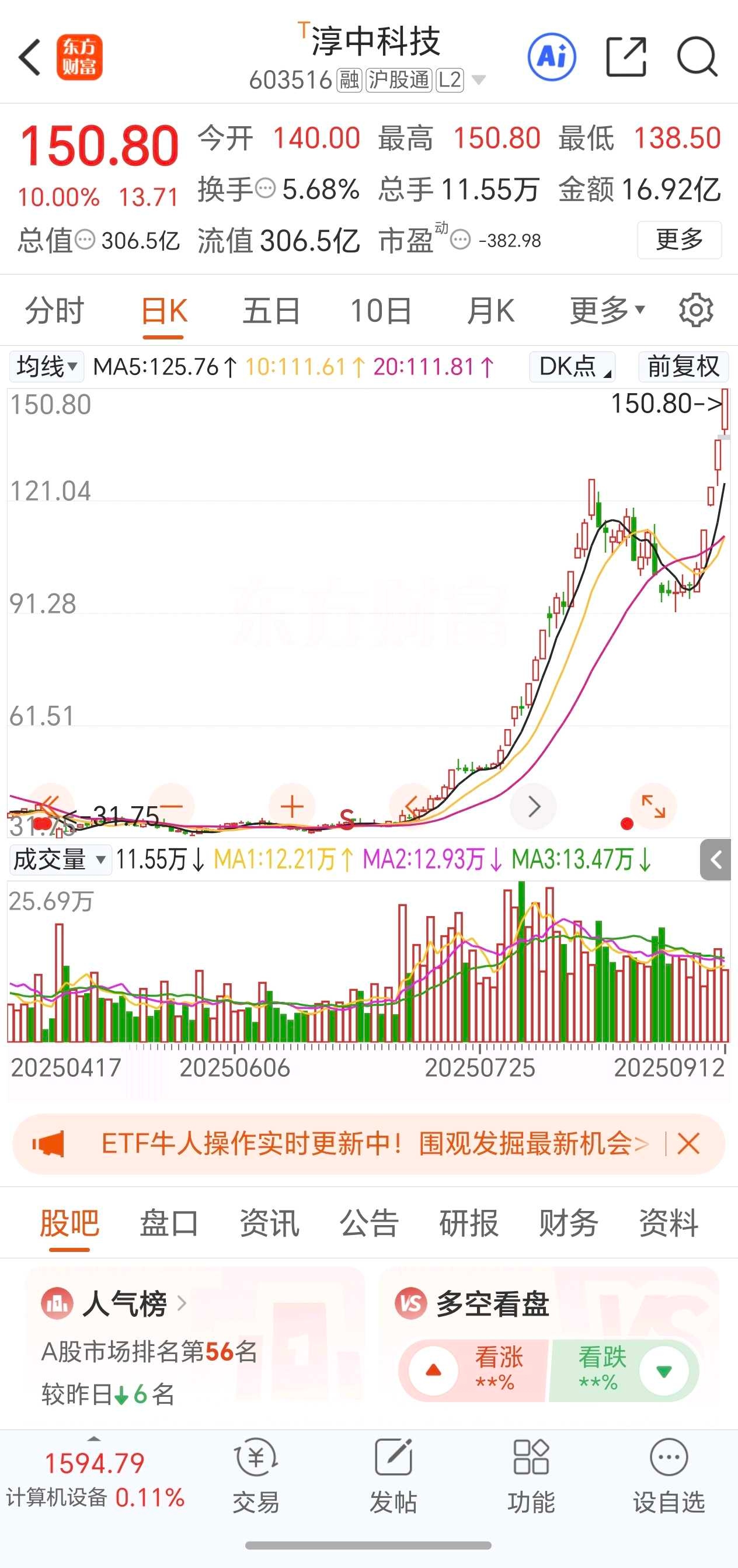Open the 公告 tab
Image resolution: width=738 pixels, height=1568 pixels.
[x=368, y=1223]
